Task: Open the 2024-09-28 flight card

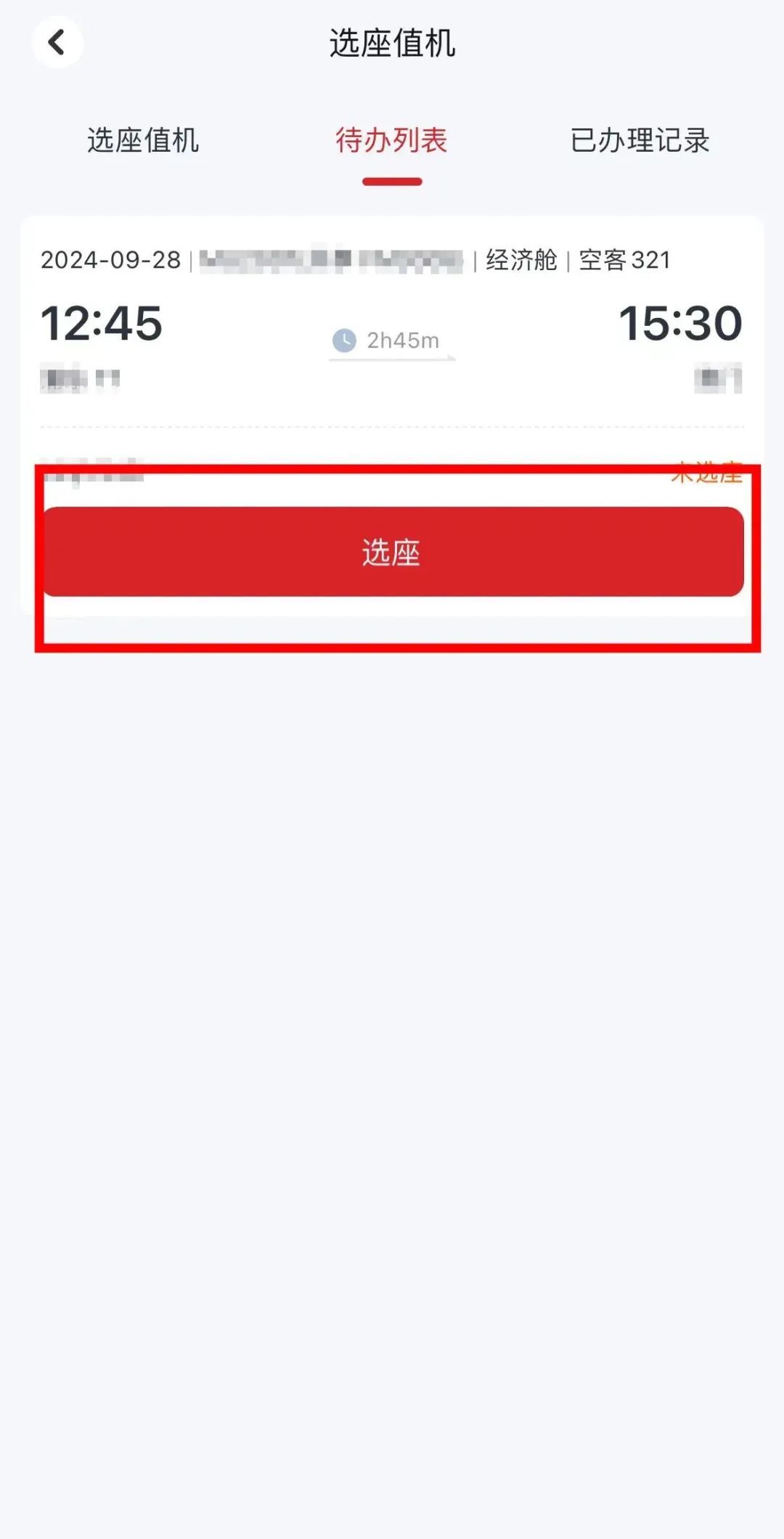Action: pos(392,416)
